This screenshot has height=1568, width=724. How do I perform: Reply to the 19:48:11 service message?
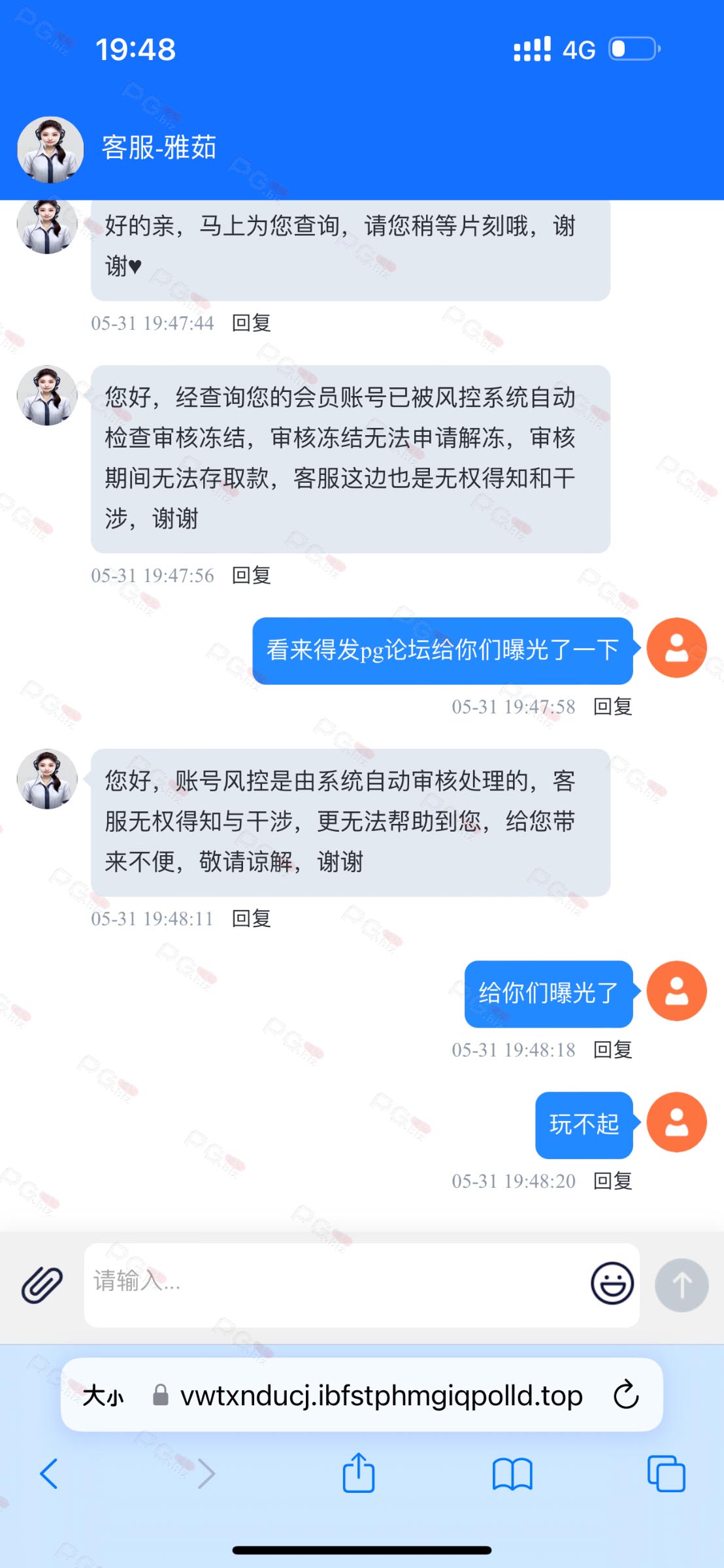[x=251, y=919]
